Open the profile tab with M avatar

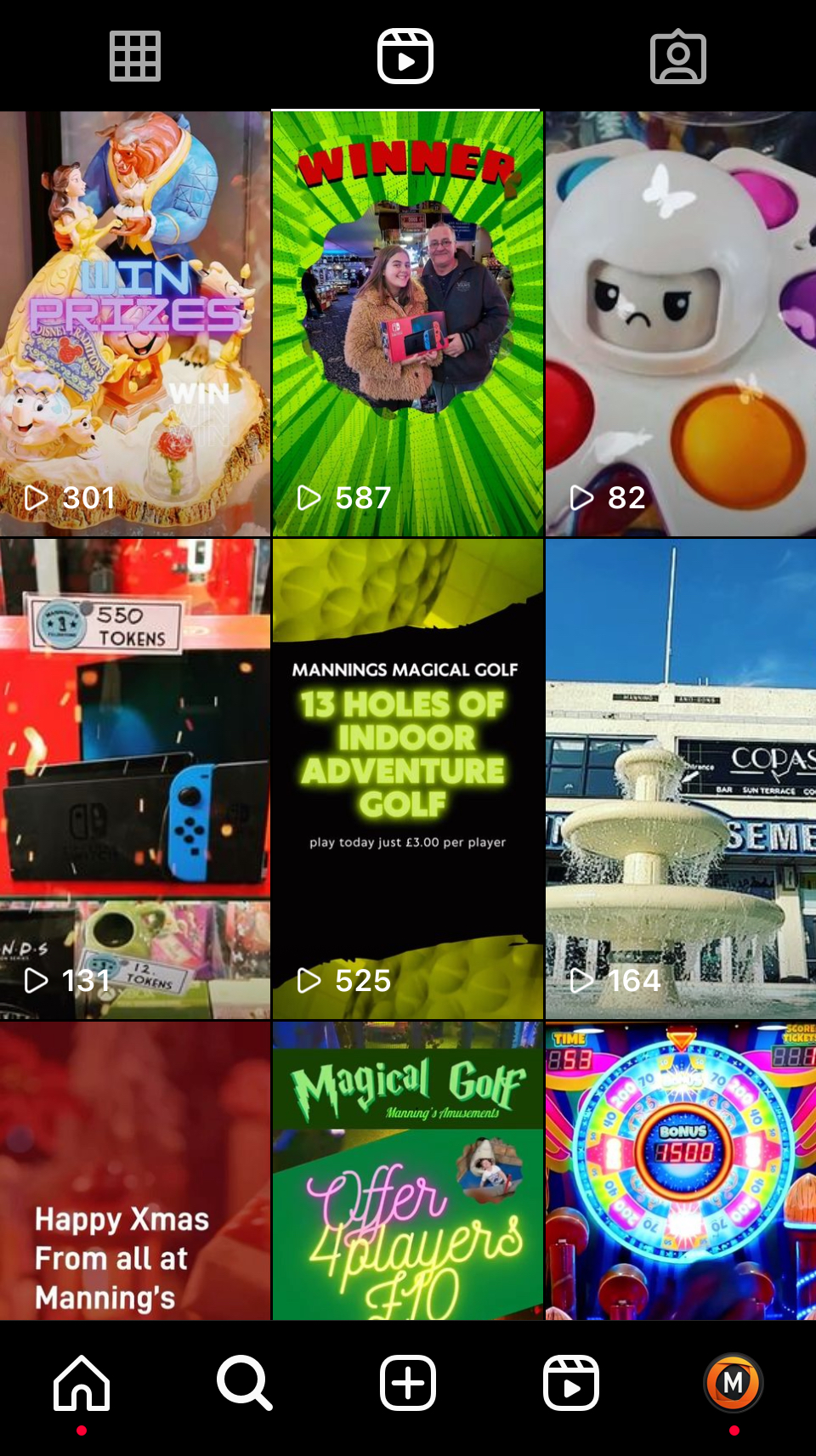coord(734,1383)
